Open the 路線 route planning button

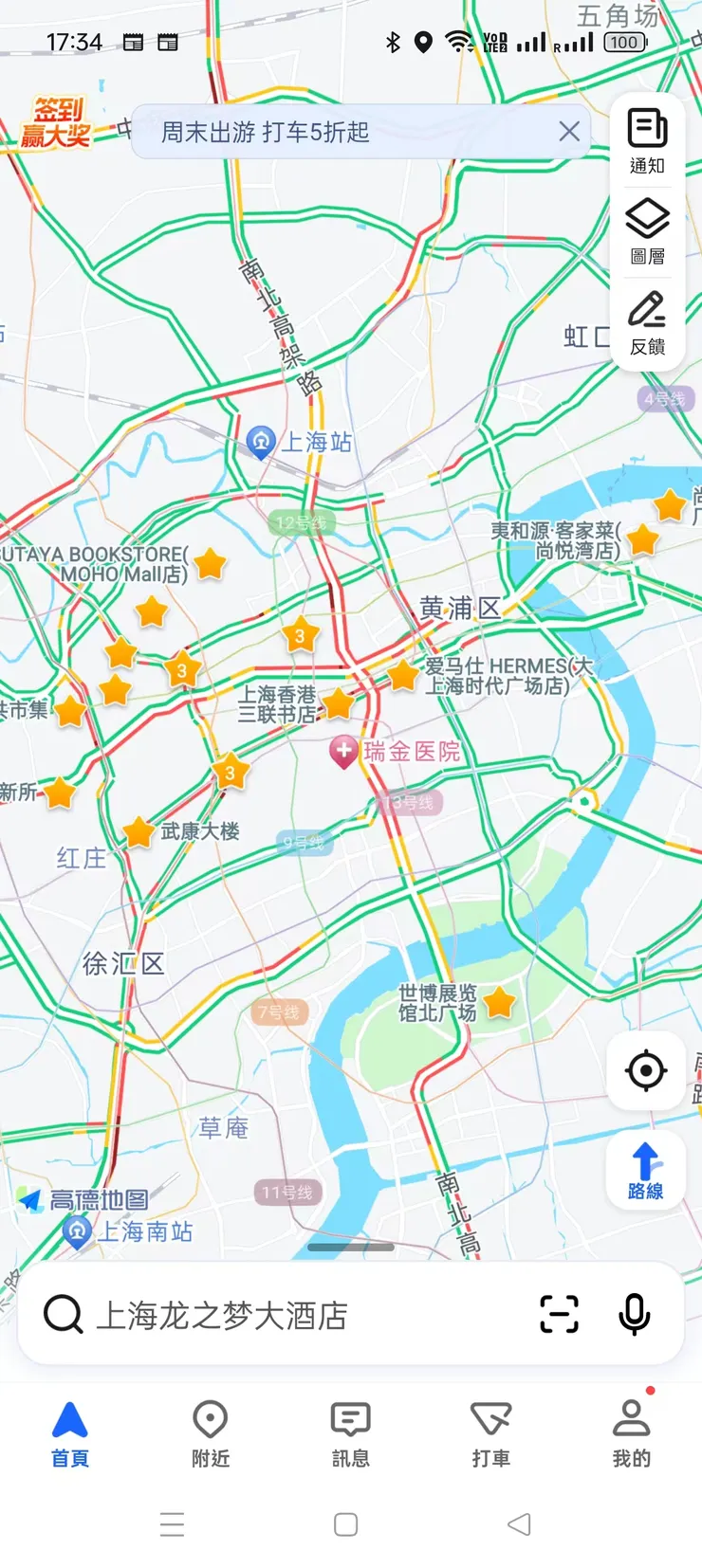[x=645, y=1168]
